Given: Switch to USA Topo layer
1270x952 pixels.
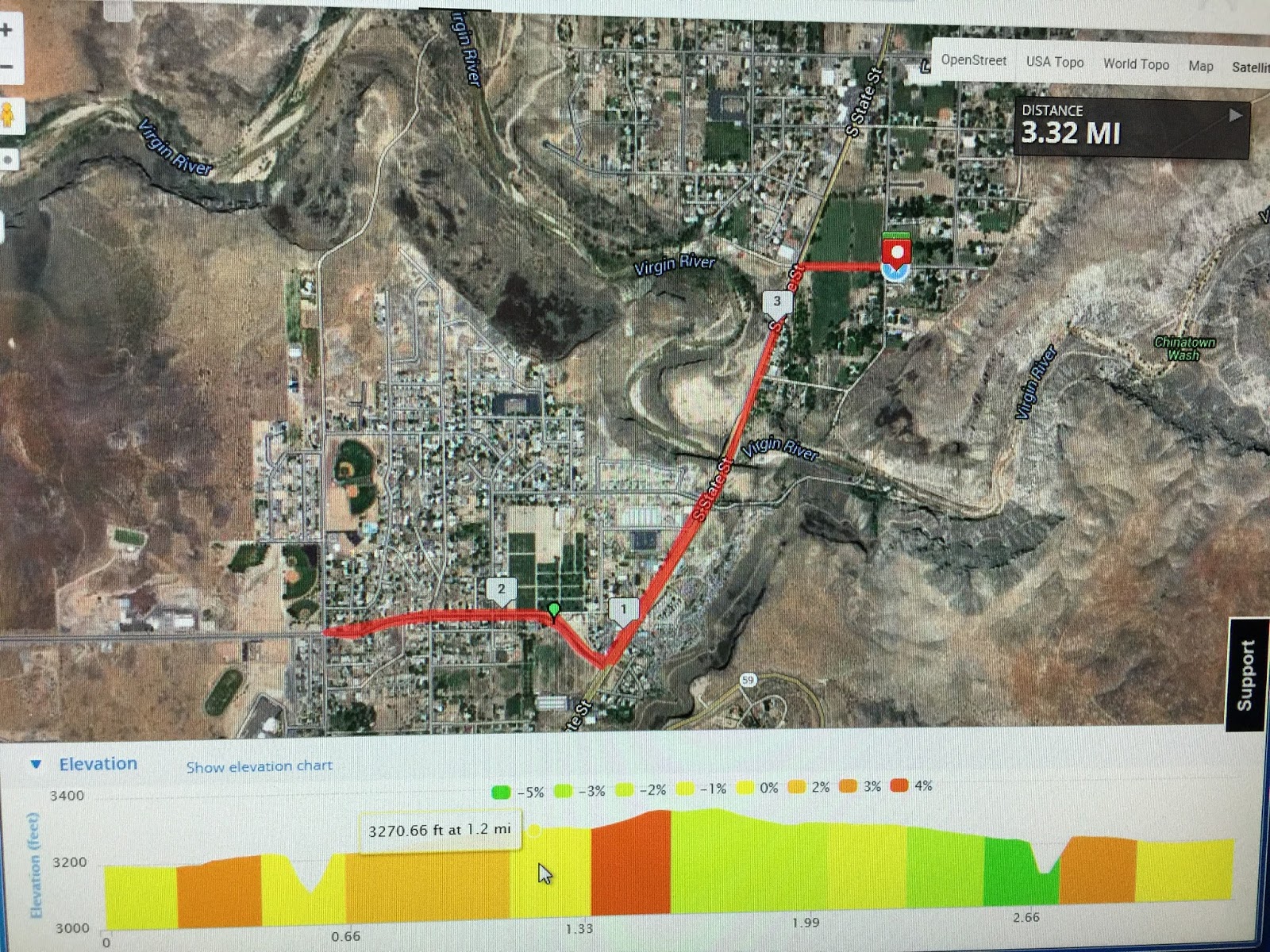Looking at the screenshot, I should tap(1054, 63).
